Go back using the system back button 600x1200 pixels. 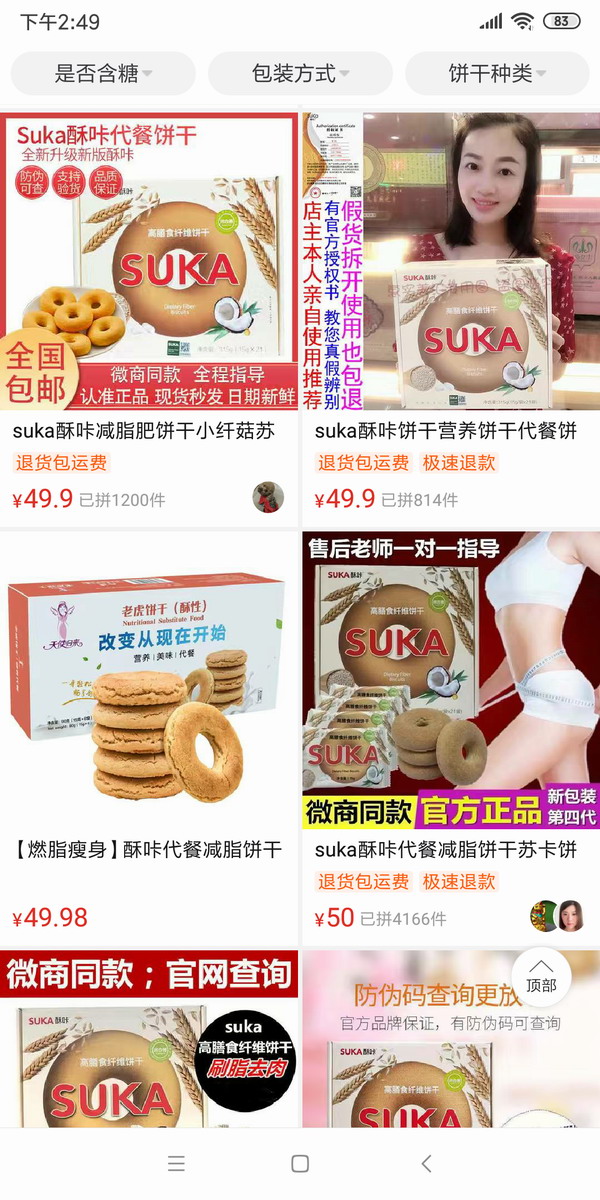(426, 1163)
